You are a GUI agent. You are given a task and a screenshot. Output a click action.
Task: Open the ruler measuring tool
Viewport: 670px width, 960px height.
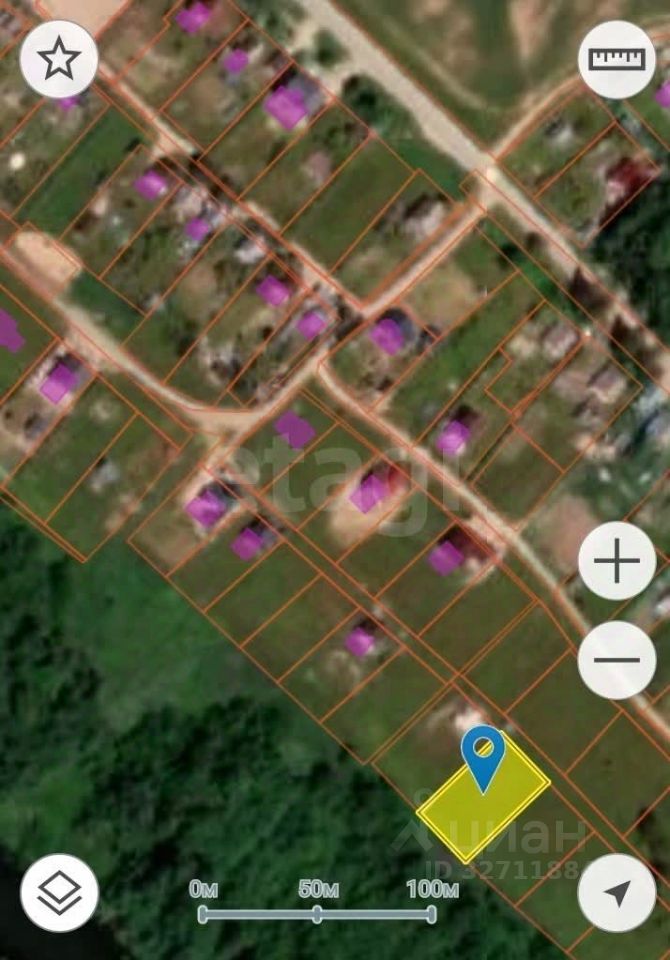617,60
